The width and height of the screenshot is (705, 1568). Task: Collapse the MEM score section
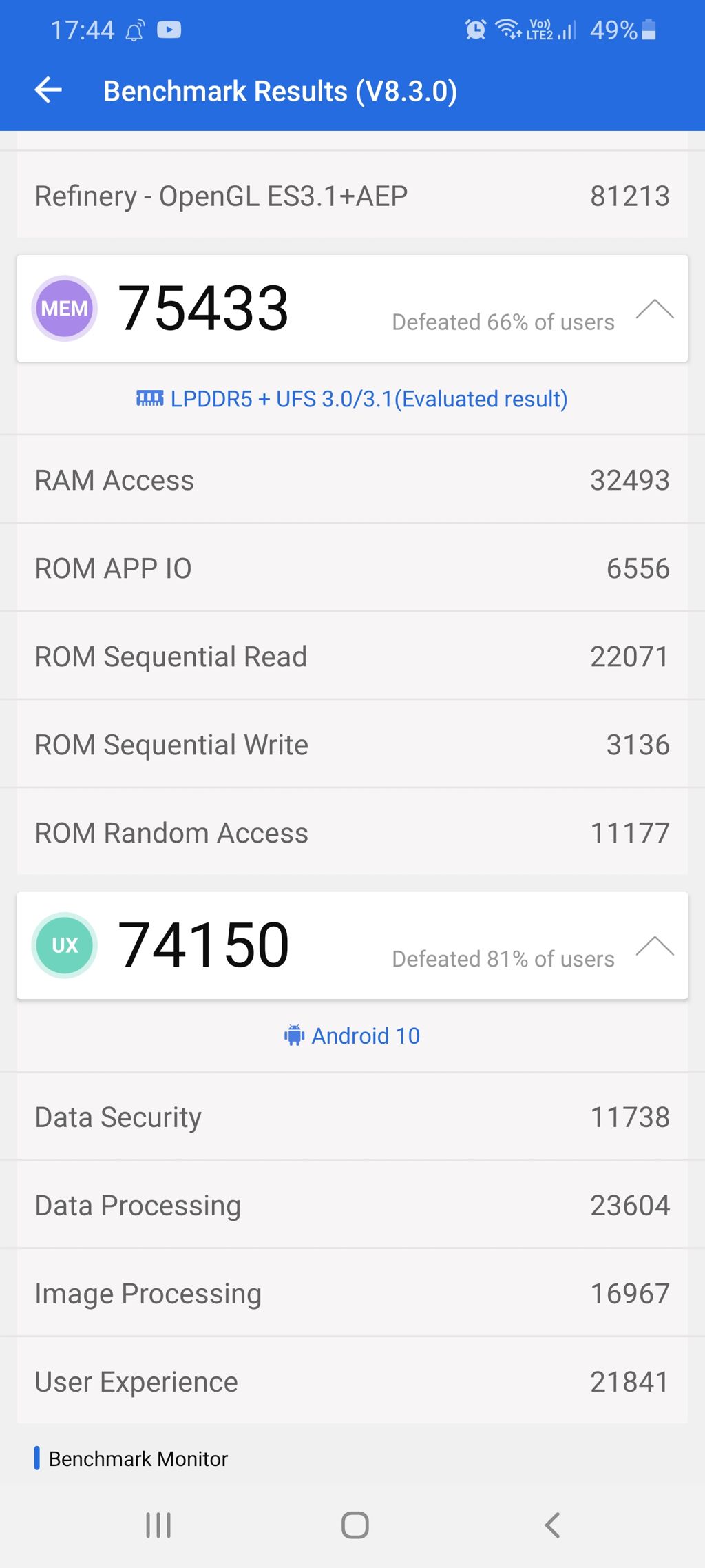(x=655, y=309)
